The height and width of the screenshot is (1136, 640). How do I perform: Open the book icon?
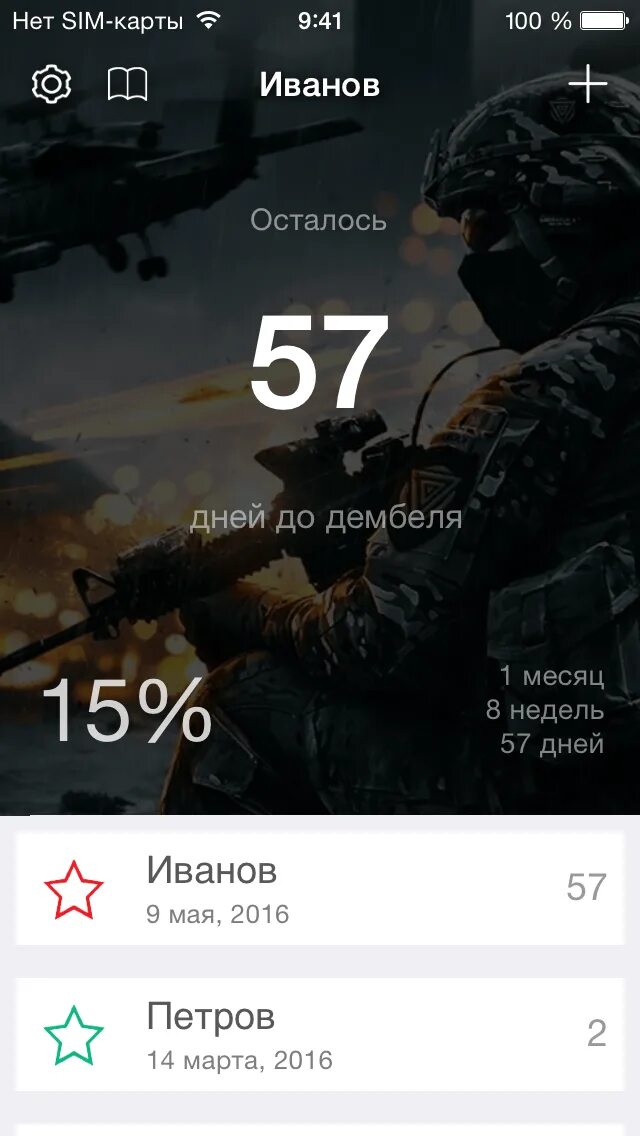(x=127, y=85)
